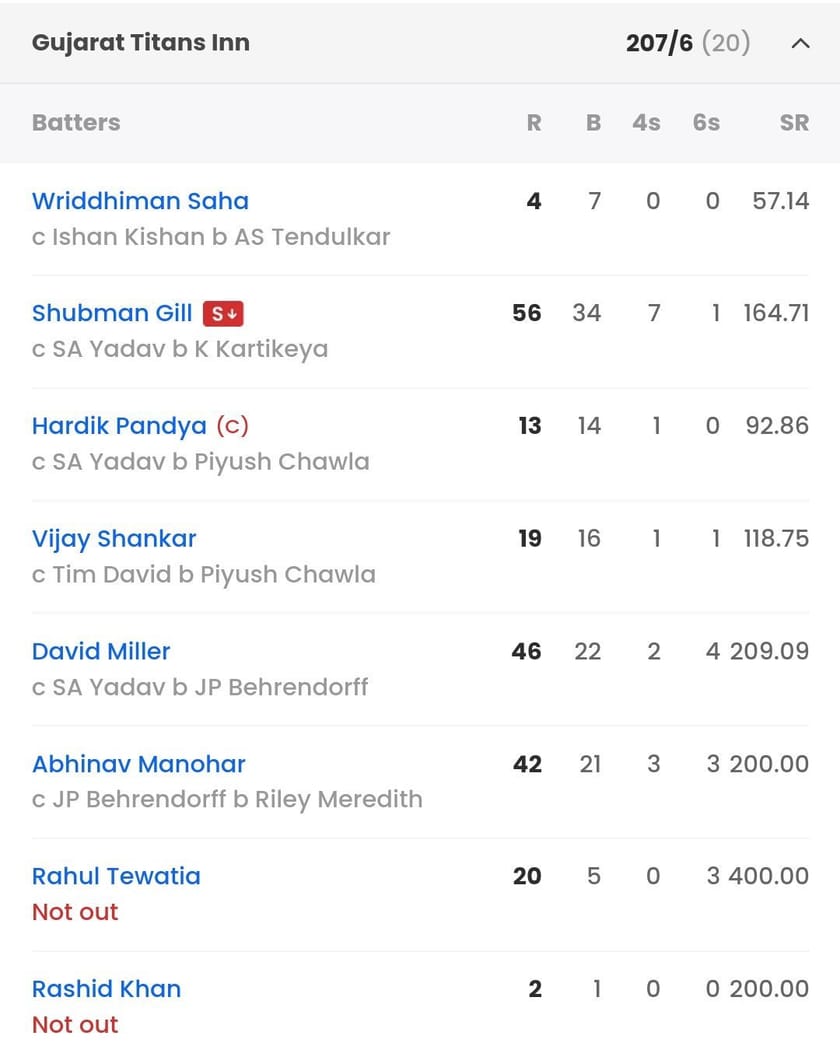This screenshot has height=1053, width=840.
Task: Open Shubman Gill's player profile
Action: (x=112, y=312)
